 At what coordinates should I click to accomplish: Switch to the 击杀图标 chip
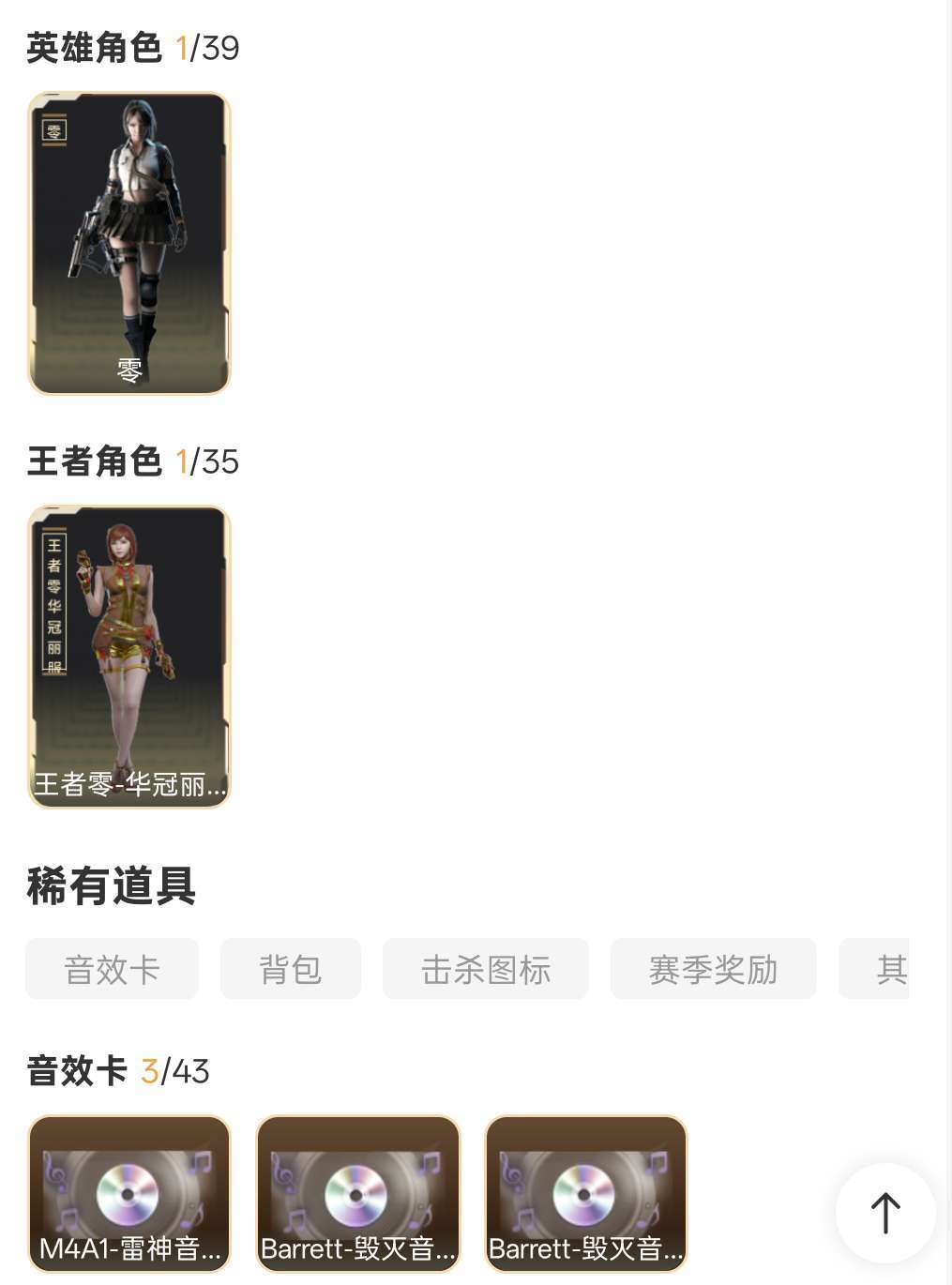(x=486, y=969)
